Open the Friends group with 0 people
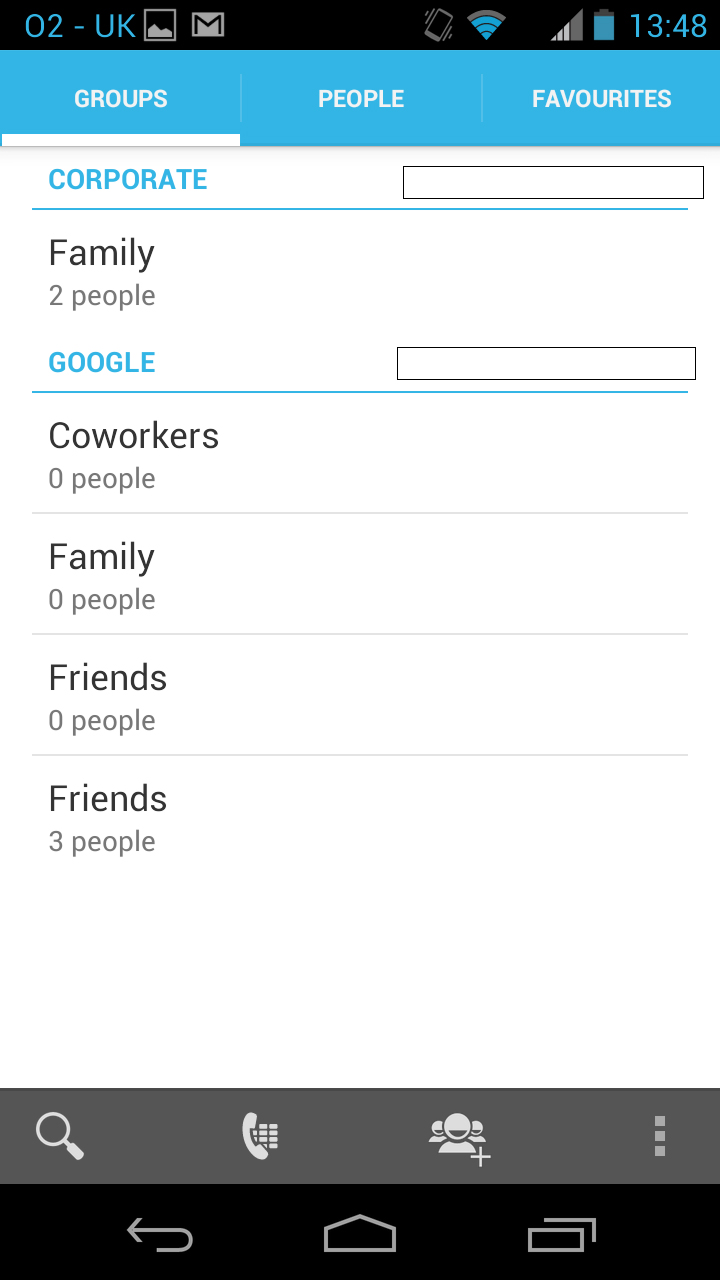The height and width of the screenshot is (1280, 720). point(360,697)
